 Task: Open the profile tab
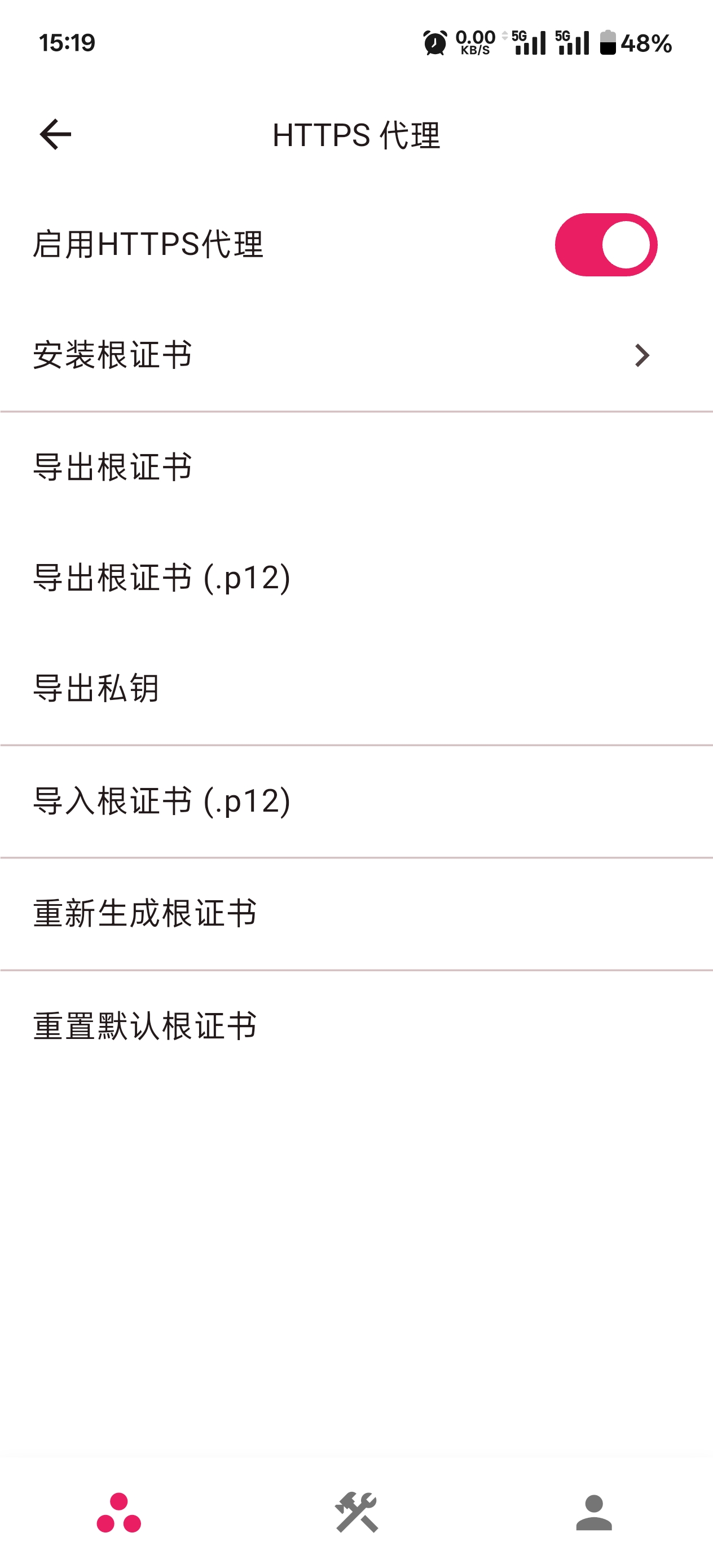tap(593, 1513)
